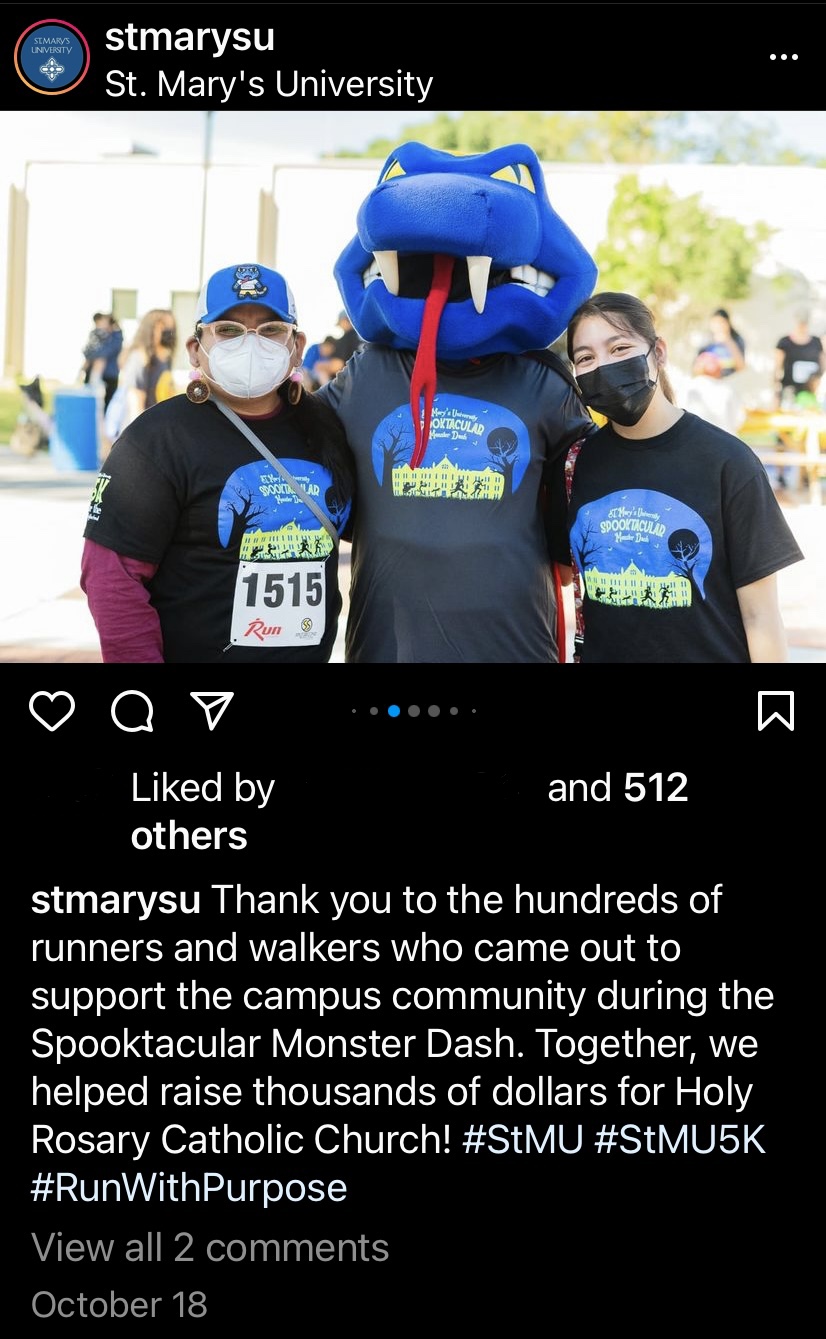Open the #StMU5K hashtag
The height and width of the screenshot is (1339, 826).
click(680, 1140)
